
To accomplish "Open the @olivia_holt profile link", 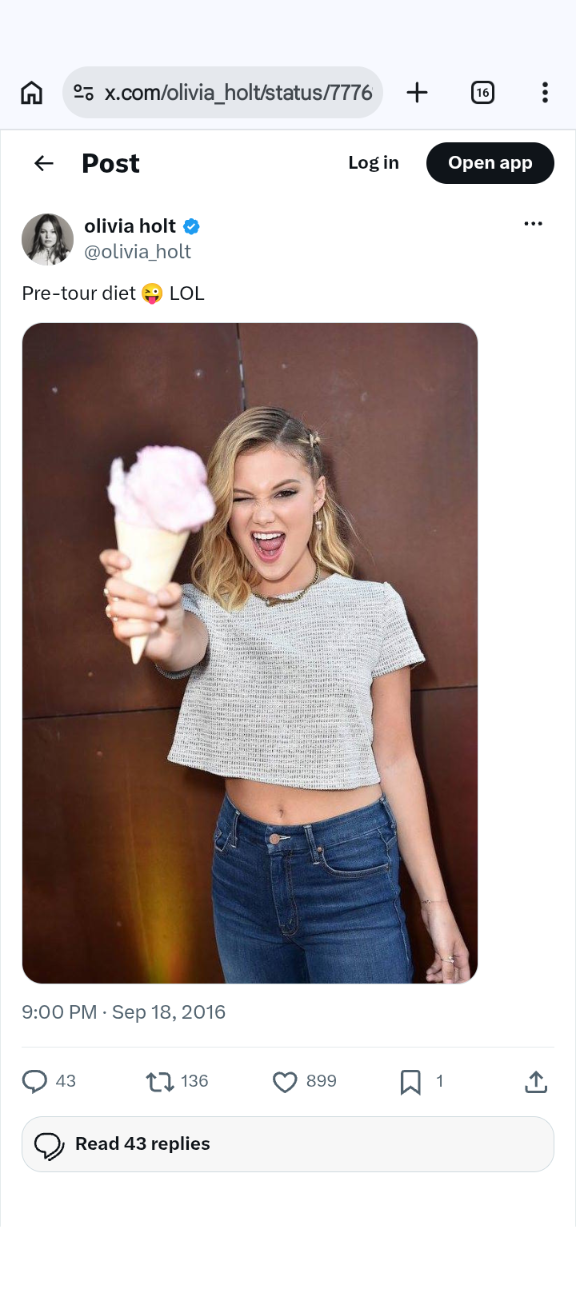I will click(x=137, y=252).
